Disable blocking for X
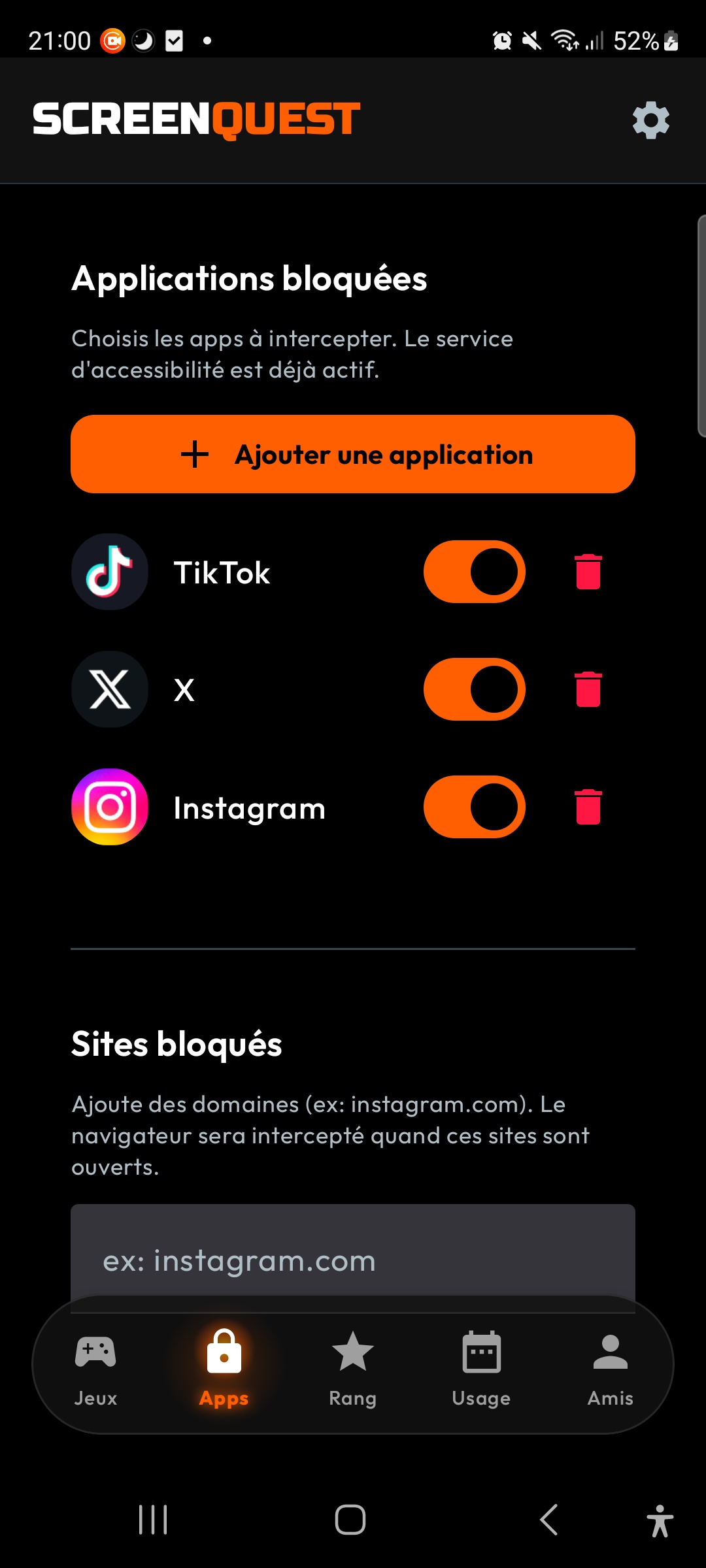 coord(473,689)
